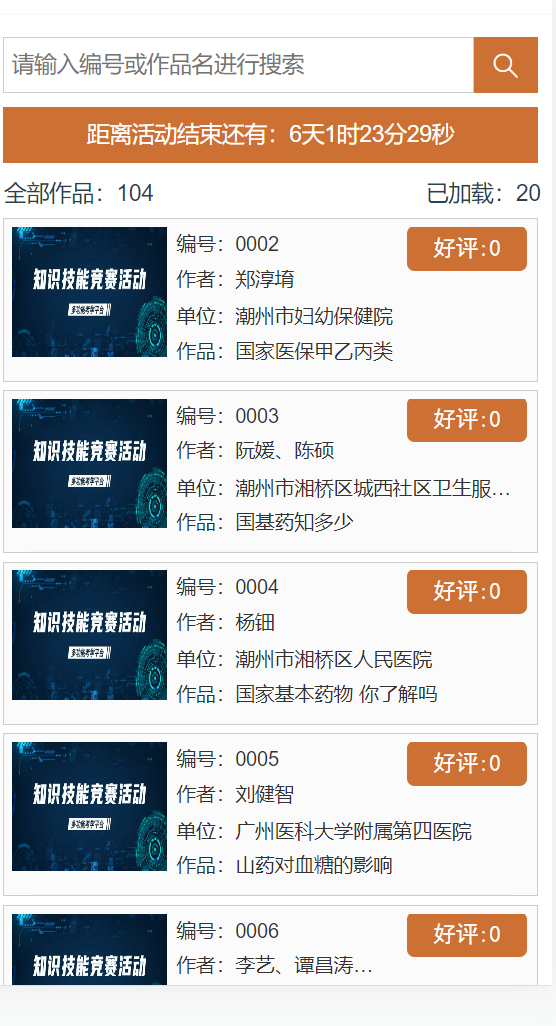Open the thumbnail of entry 0002
556x1026 pixels.
90,292
